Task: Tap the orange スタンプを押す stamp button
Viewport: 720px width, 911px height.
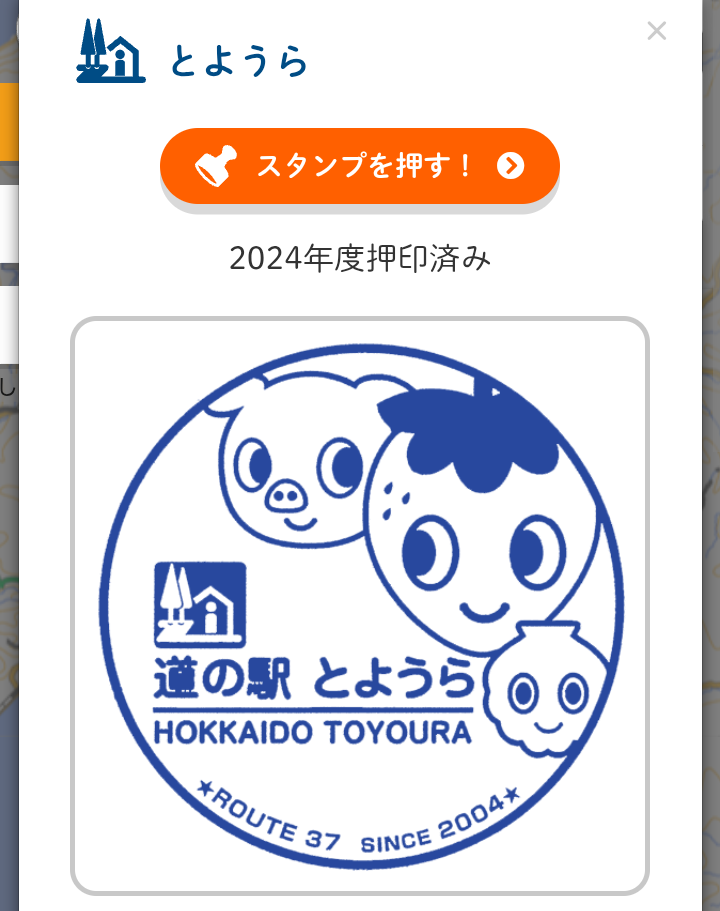Action: 360,166
